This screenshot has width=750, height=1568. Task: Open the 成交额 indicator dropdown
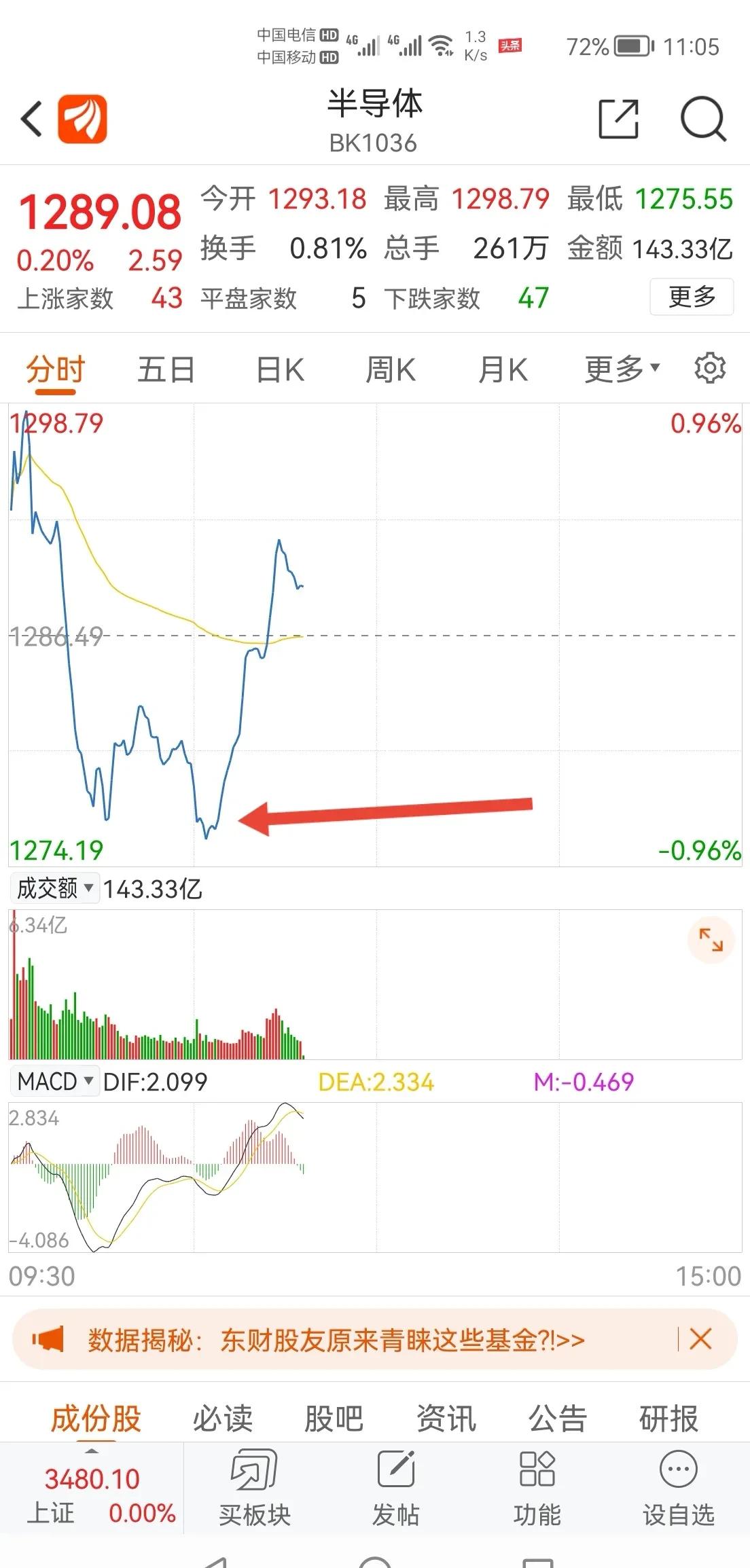pyautogui.click(x=55, y=888)
